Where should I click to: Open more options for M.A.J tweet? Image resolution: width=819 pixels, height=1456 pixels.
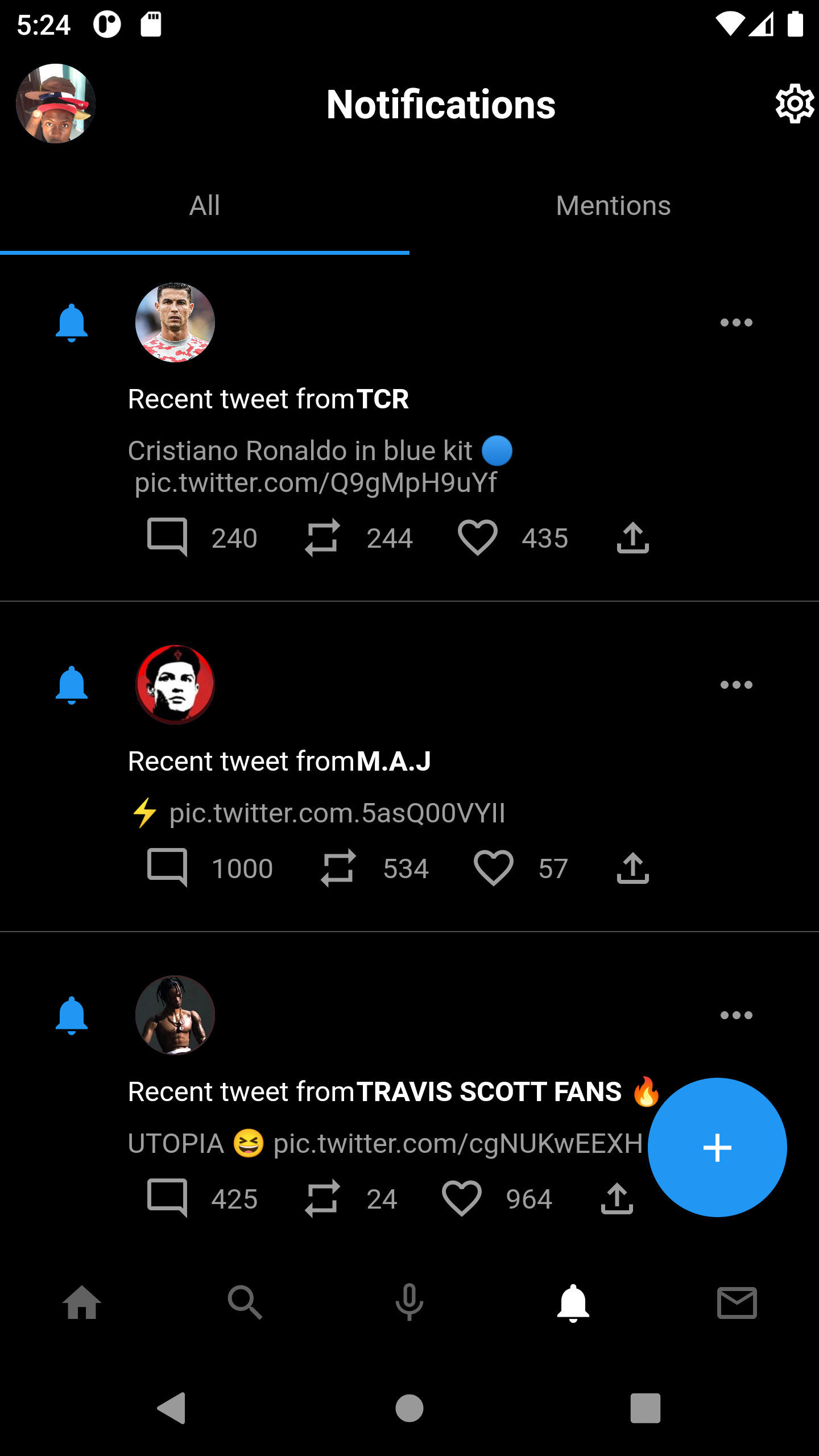(736, 685)
